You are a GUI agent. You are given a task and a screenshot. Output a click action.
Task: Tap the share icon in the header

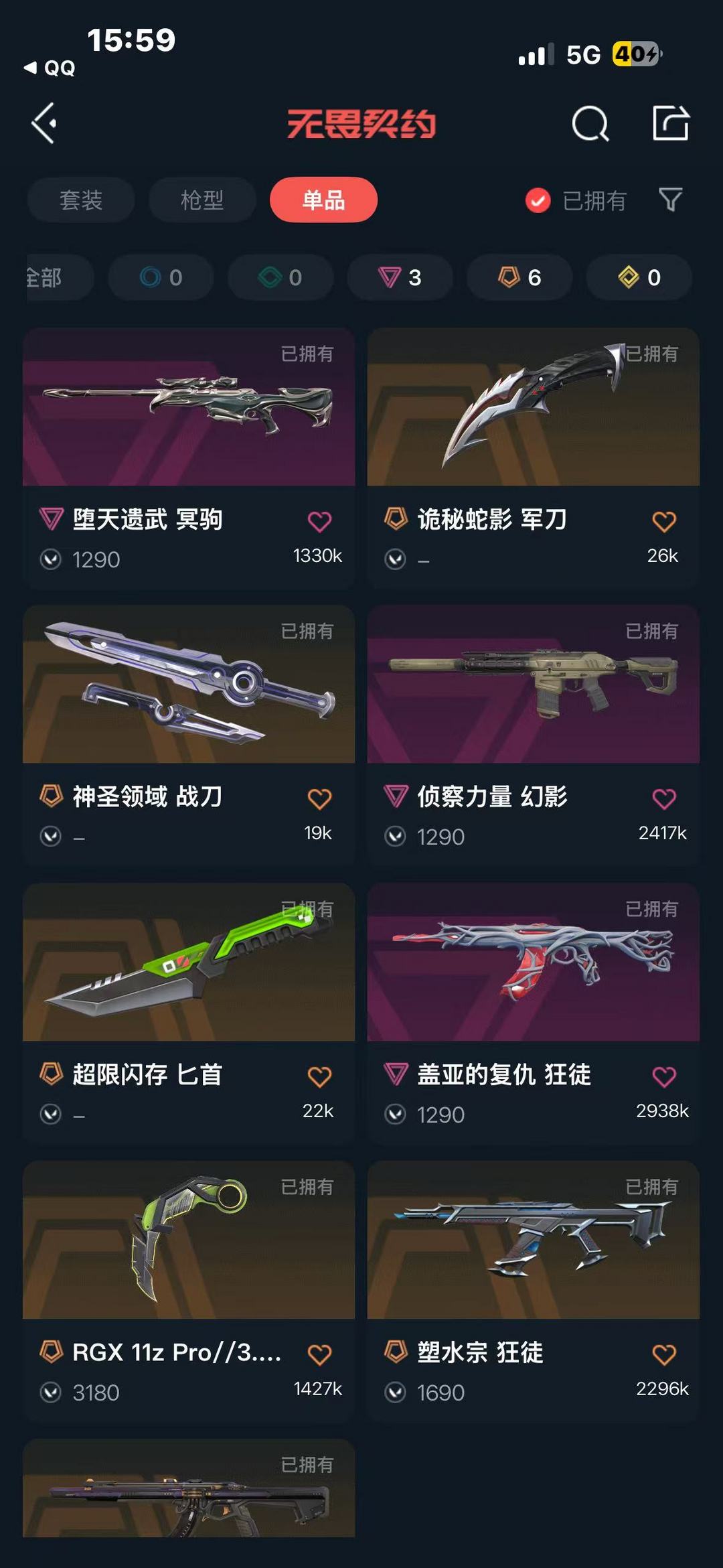pyautogui.click(x=671, y=123)
